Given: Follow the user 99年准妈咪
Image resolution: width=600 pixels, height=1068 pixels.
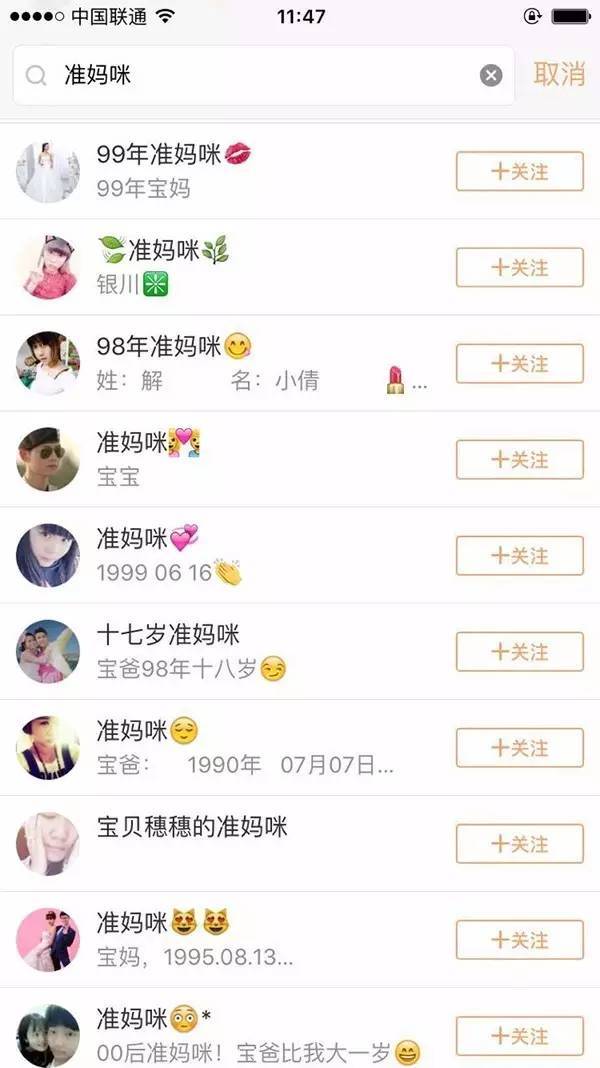Looking at the screenshot, I should [x=519, y=171].
